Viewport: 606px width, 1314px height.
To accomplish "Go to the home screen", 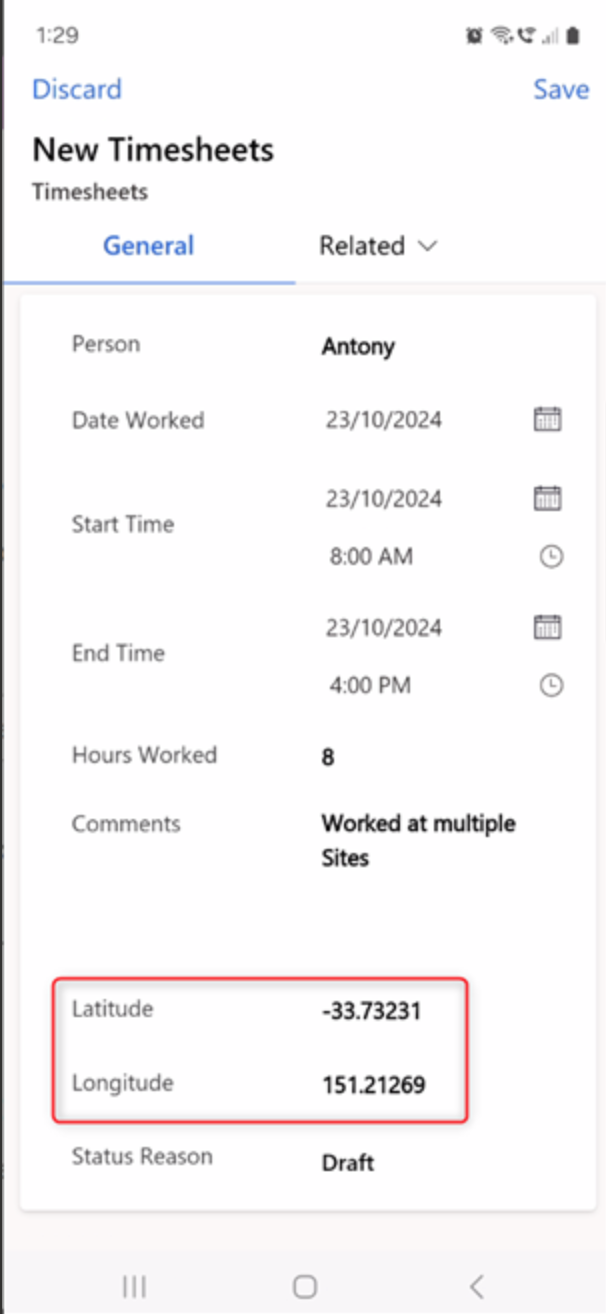I will click(x=305, y=1286).
